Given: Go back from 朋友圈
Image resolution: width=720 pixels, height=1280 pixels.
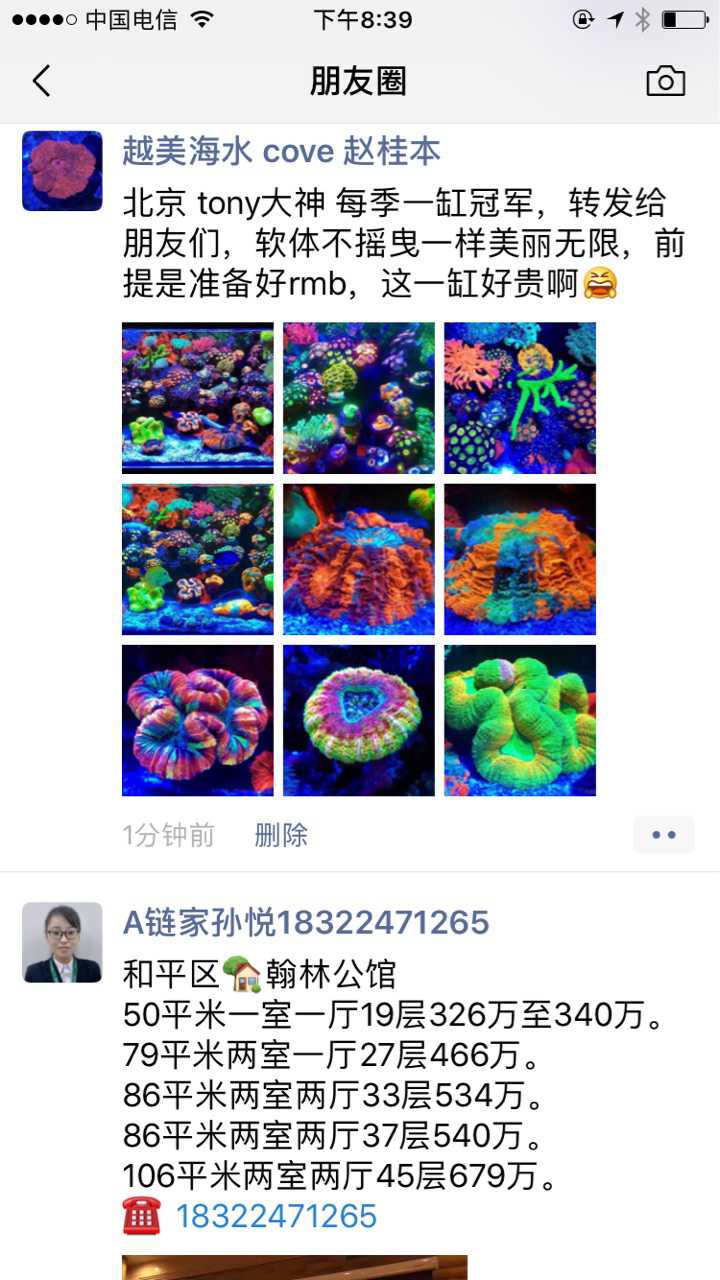Looking at the screenshot, I should pyautogui.click(x=41, y=81).
